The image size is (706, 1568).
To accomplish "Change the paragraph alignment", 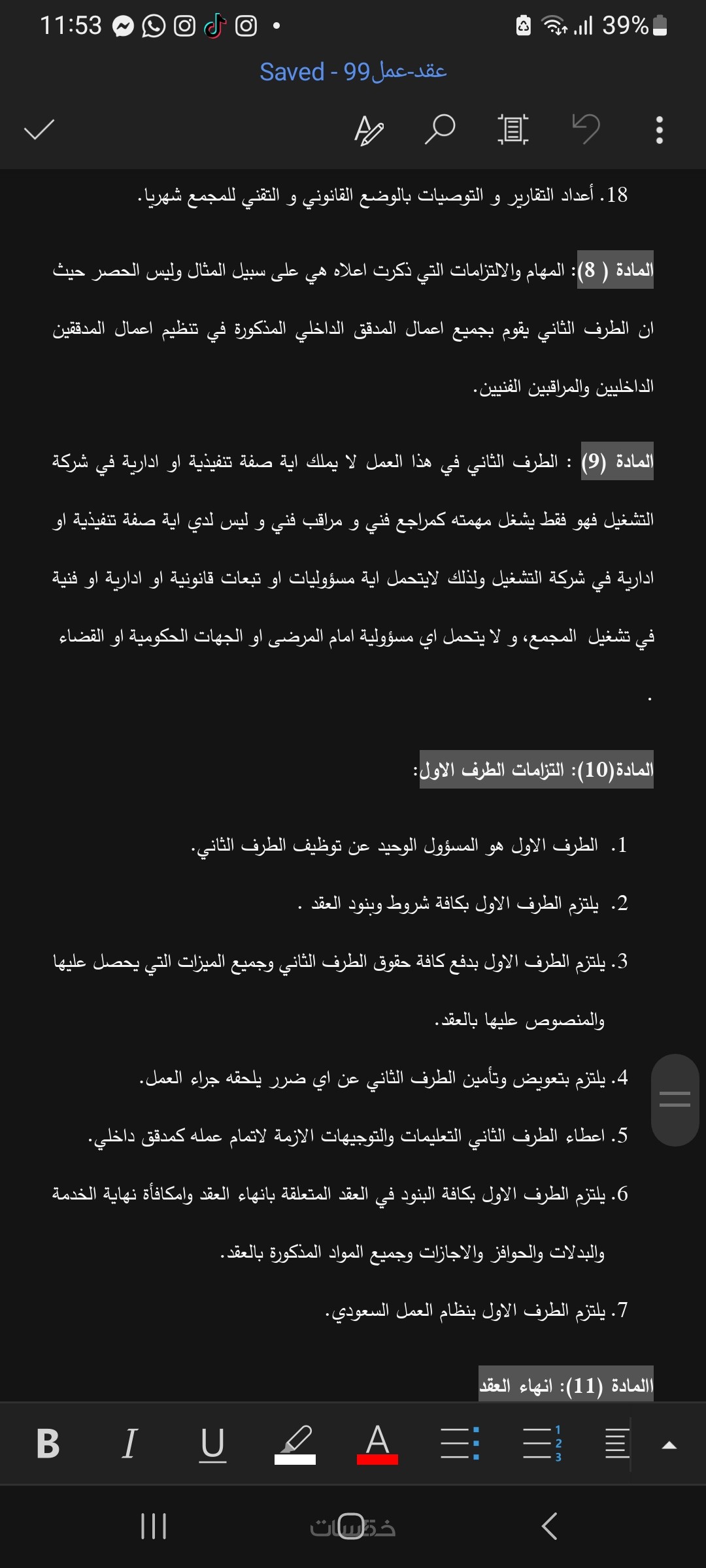I will click(617, 1444).
